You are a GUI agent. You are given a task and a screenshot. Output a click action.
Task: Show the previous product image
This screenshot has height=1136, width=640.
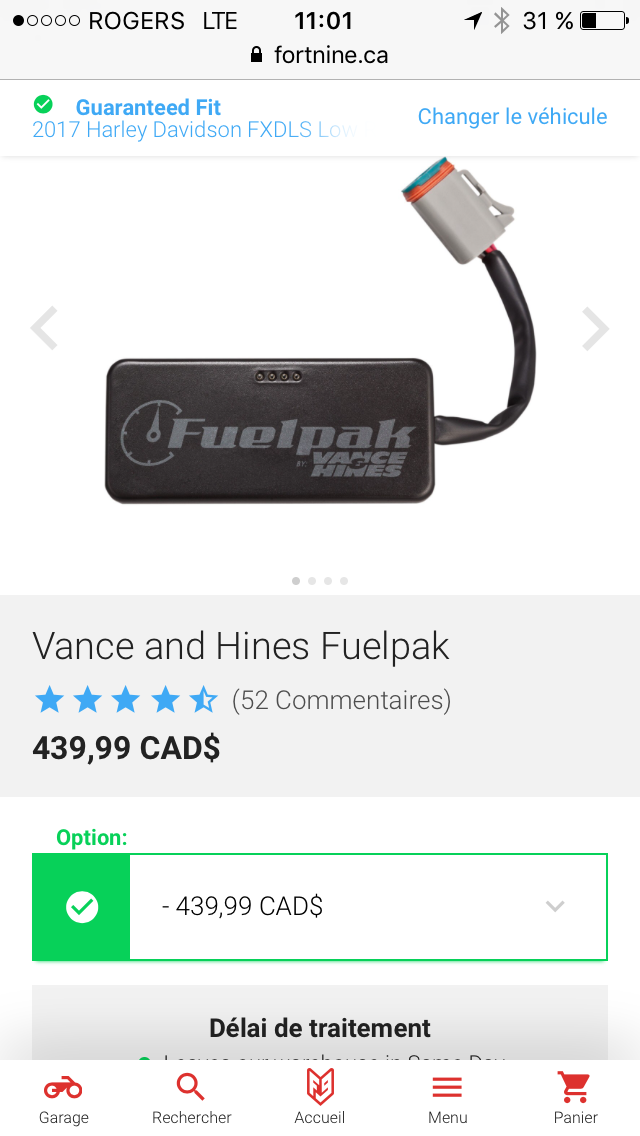tap(44, 329)
